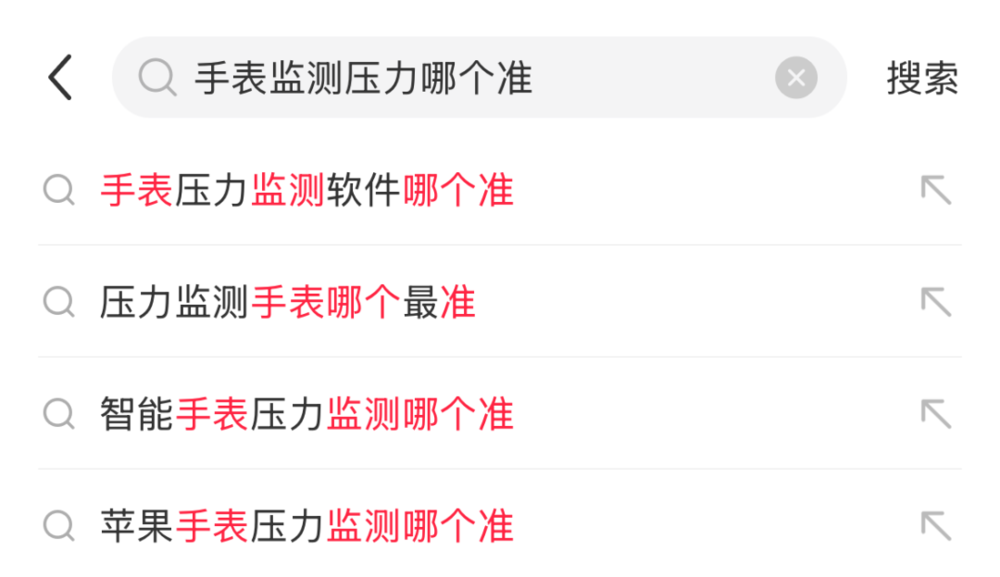Fill in 压力监测手表哪个最准 via its arrow
The image size is (1000, 577).
click(936, 302)
